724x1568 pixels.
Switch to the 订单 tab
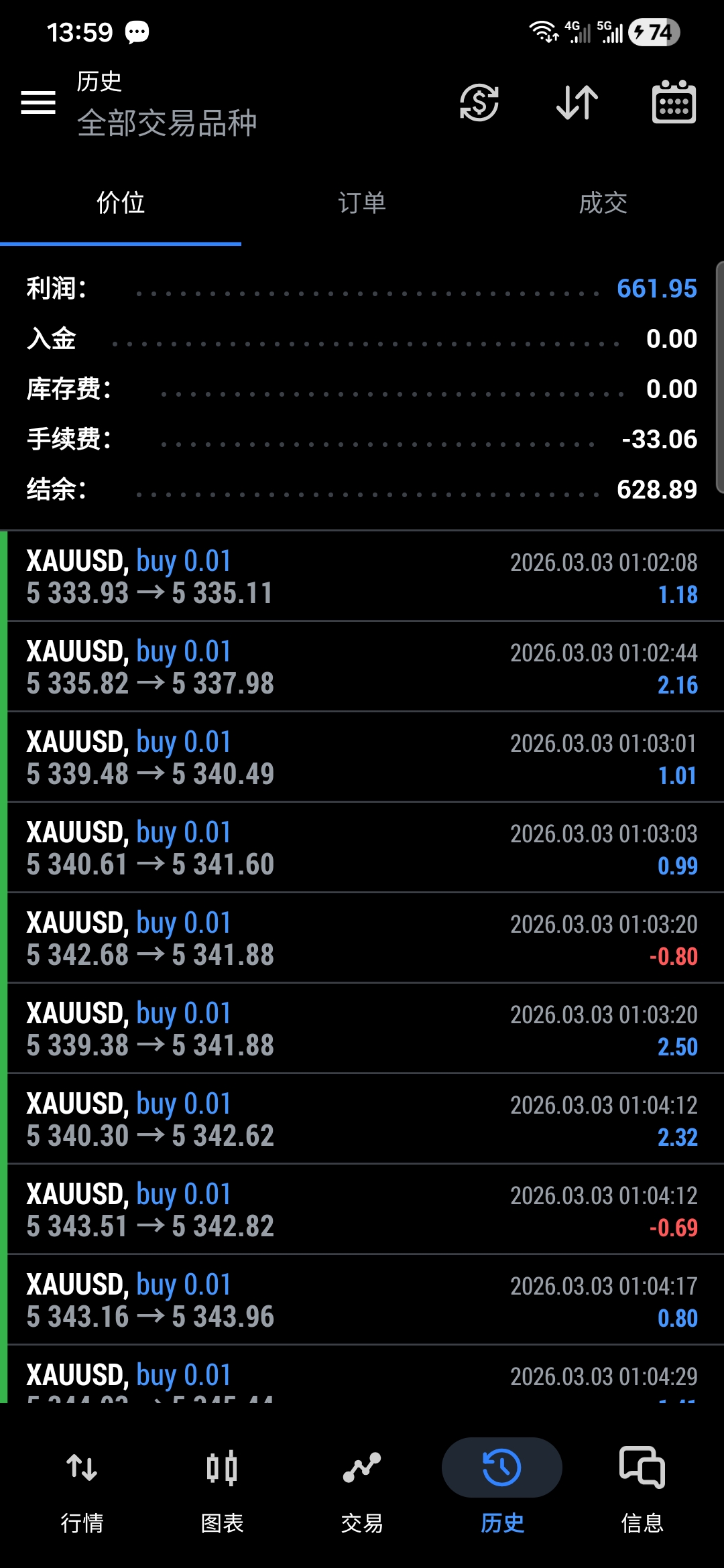click(x=362, y=203)
